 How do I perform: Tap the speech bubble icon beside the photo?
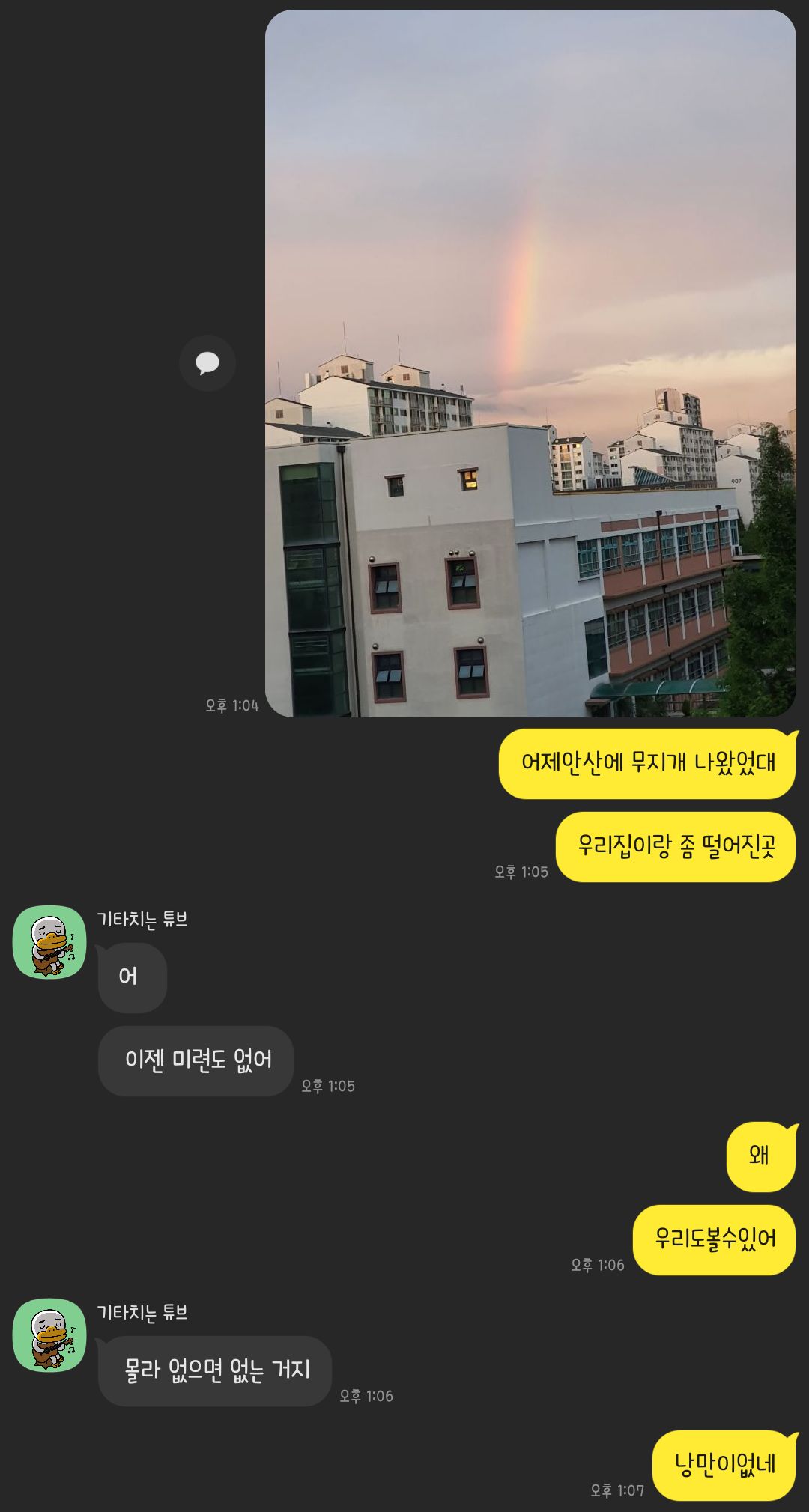pos(207,363)
